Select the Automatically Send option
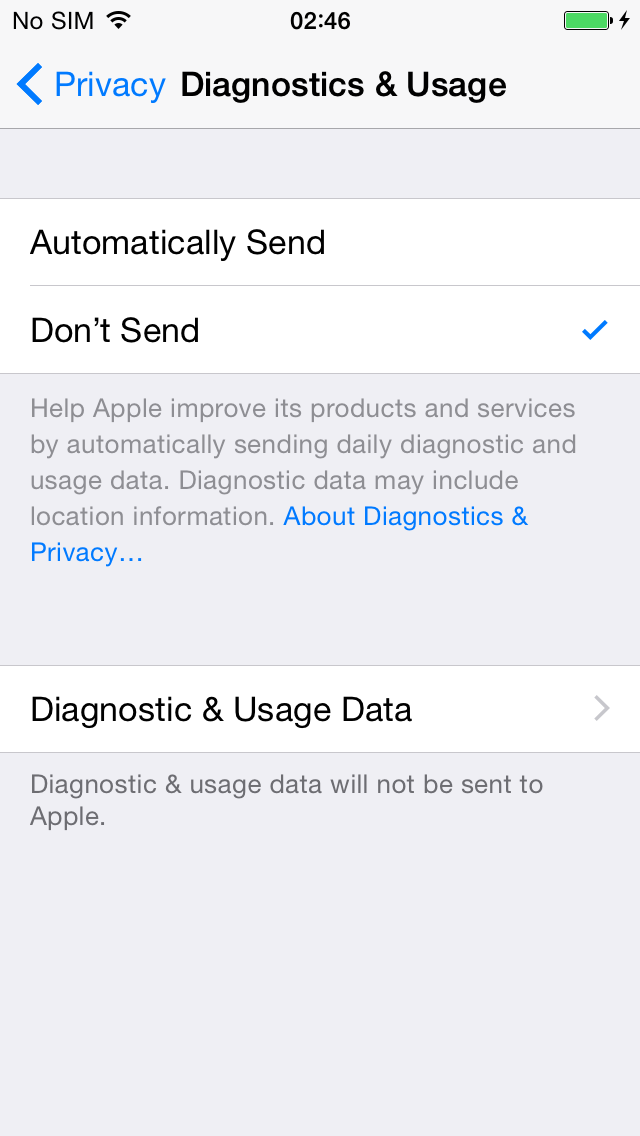This screenshot has width=640, height=1136. tap(320, 243)
